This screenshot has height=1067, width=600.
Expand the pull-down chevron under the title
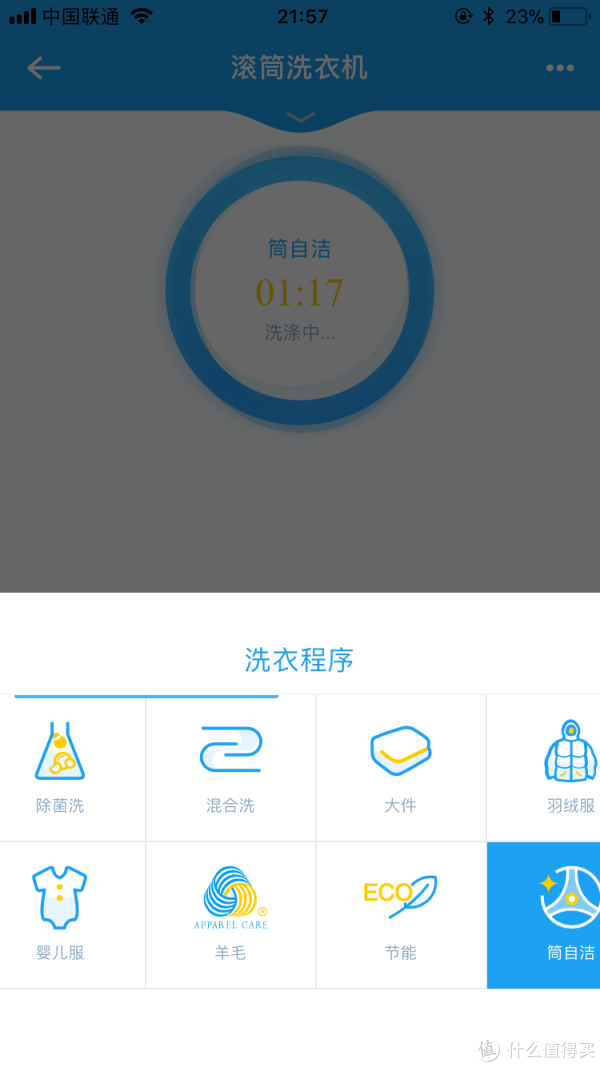[x=300, y=118]
